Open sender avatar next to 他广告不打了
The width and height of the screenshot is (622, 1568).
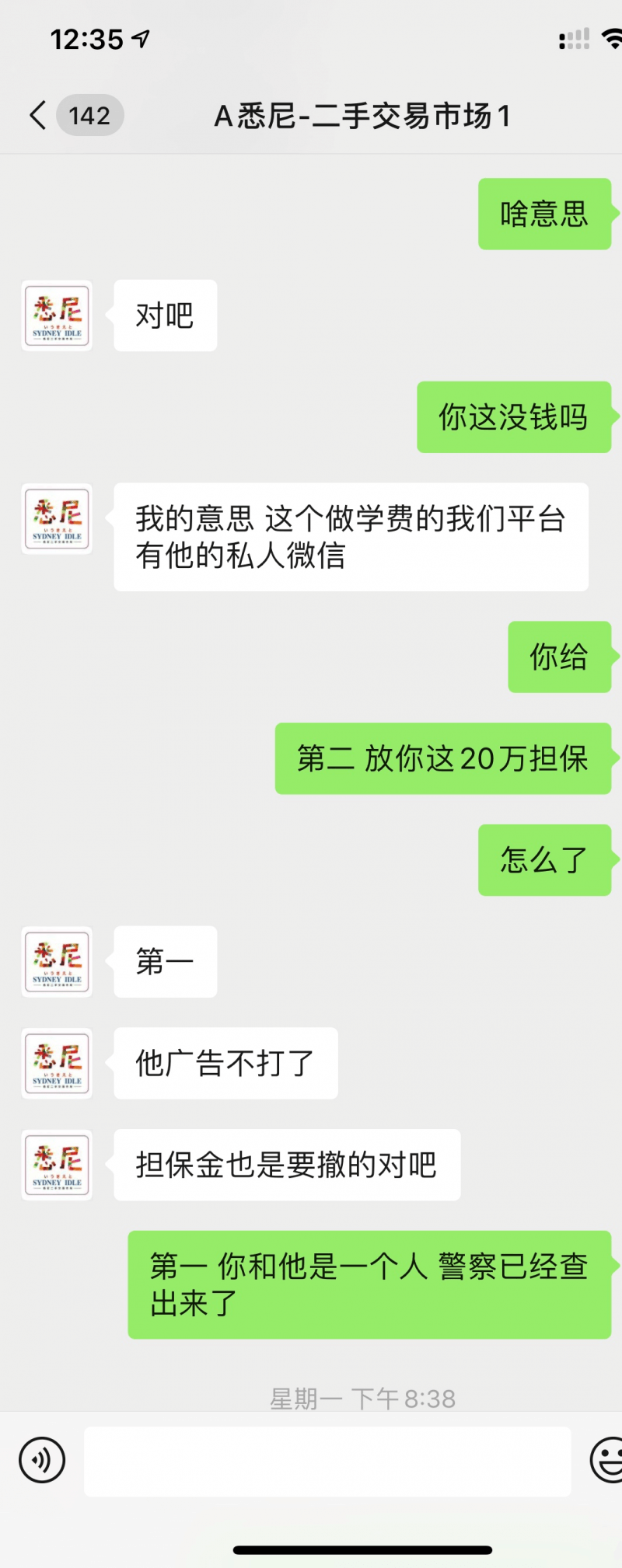57,1063
